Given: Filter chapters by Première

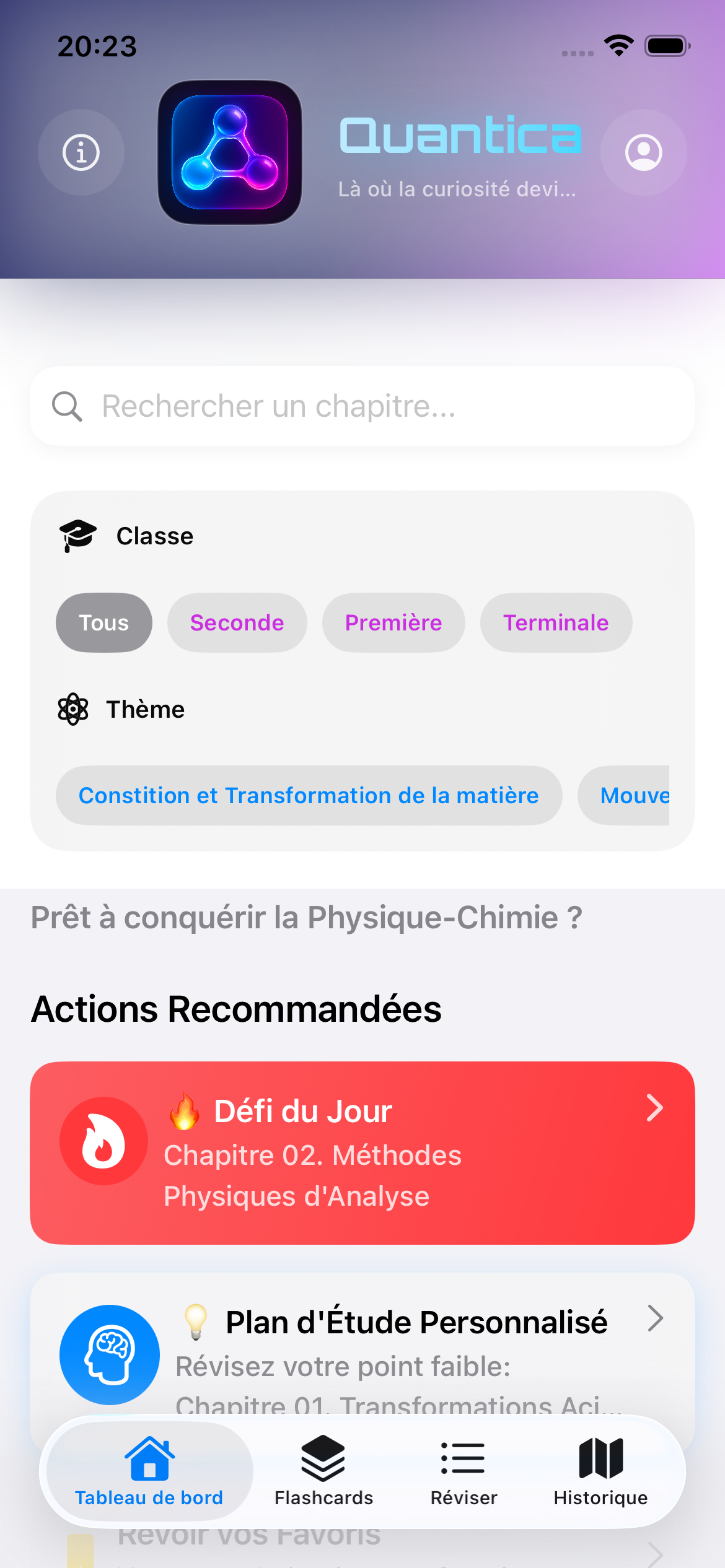Looking at the screenshot, I should point(393,622).
